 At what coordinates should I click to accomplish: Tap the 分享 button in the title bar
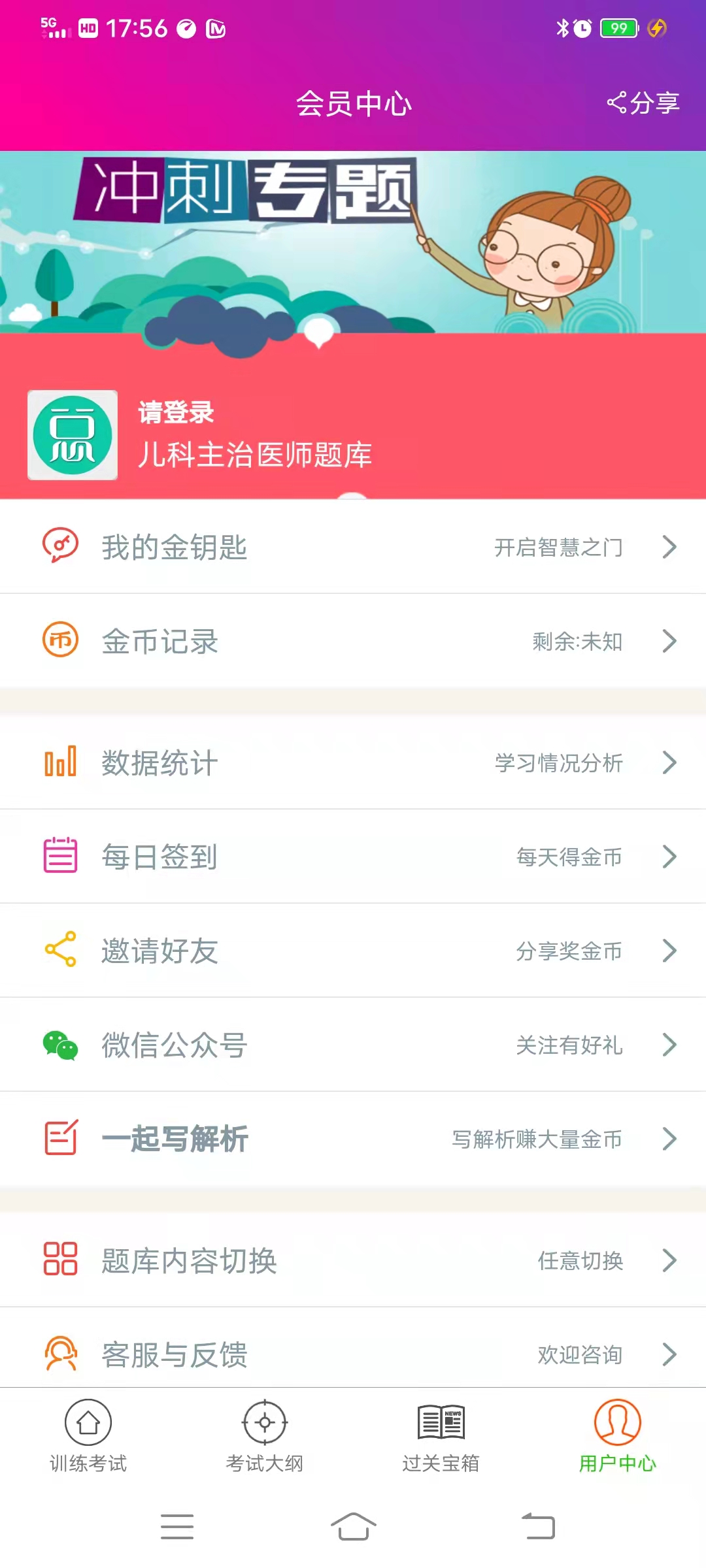point(644,101)
